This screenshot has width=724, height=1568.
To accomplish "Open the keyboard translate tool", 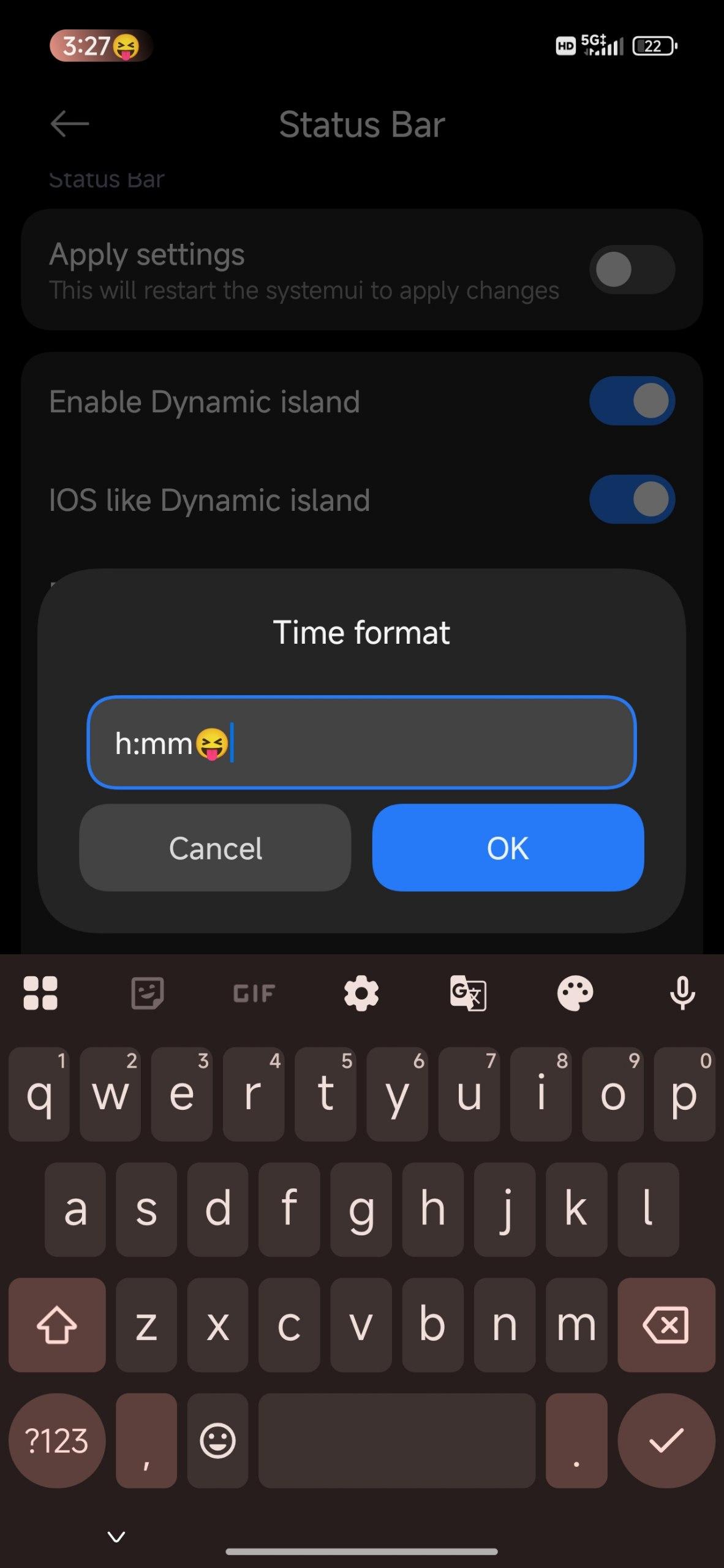I will (x=469, y=993).
